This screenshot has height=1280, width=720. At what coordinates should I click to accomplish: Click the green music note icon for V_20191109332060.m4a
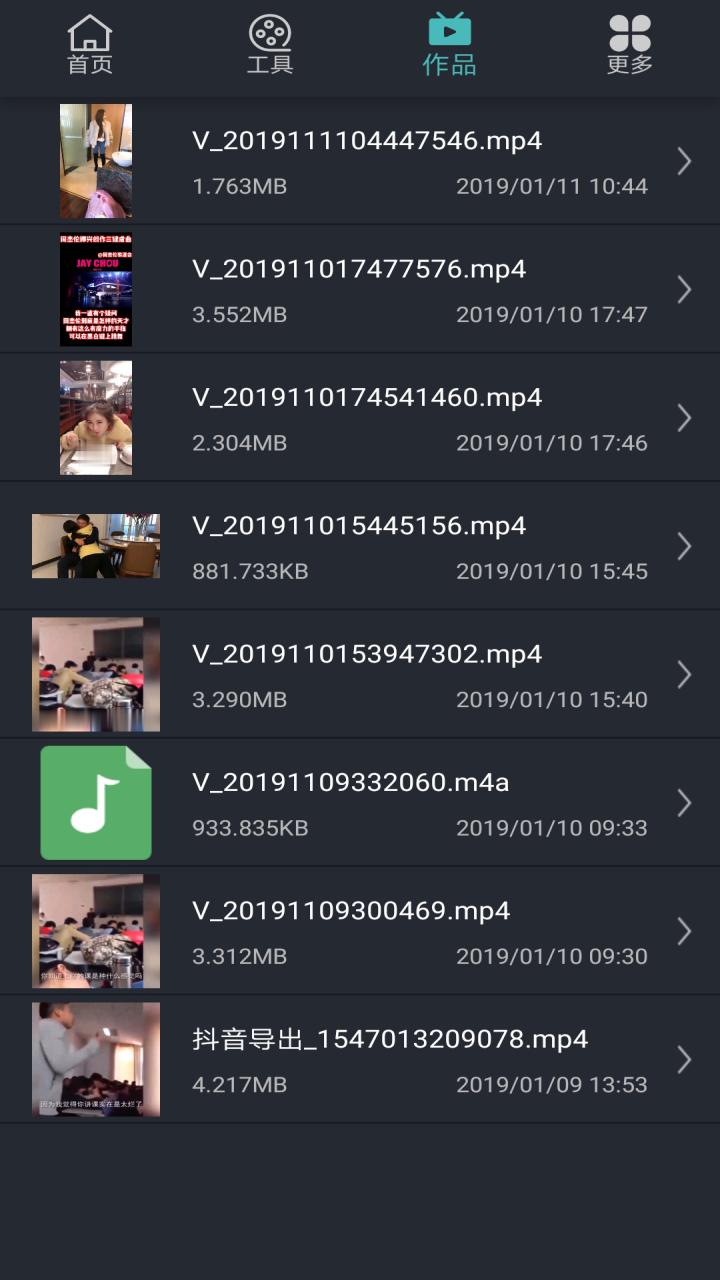pyautogui.click(x=96, y=801)
